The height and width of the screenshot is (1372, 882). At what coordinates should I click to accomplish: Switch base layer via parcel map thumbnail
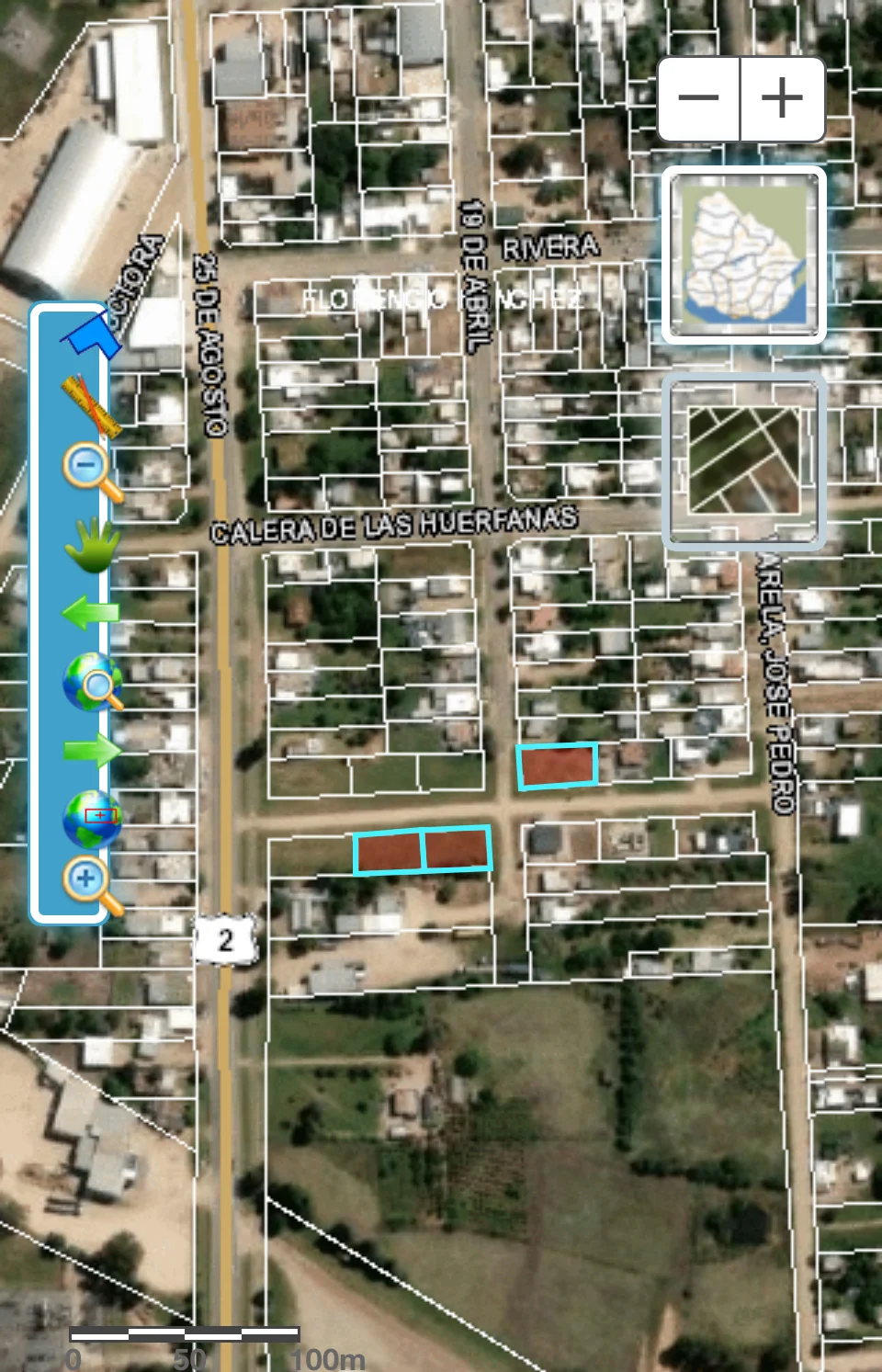click(x=743, y=460)
